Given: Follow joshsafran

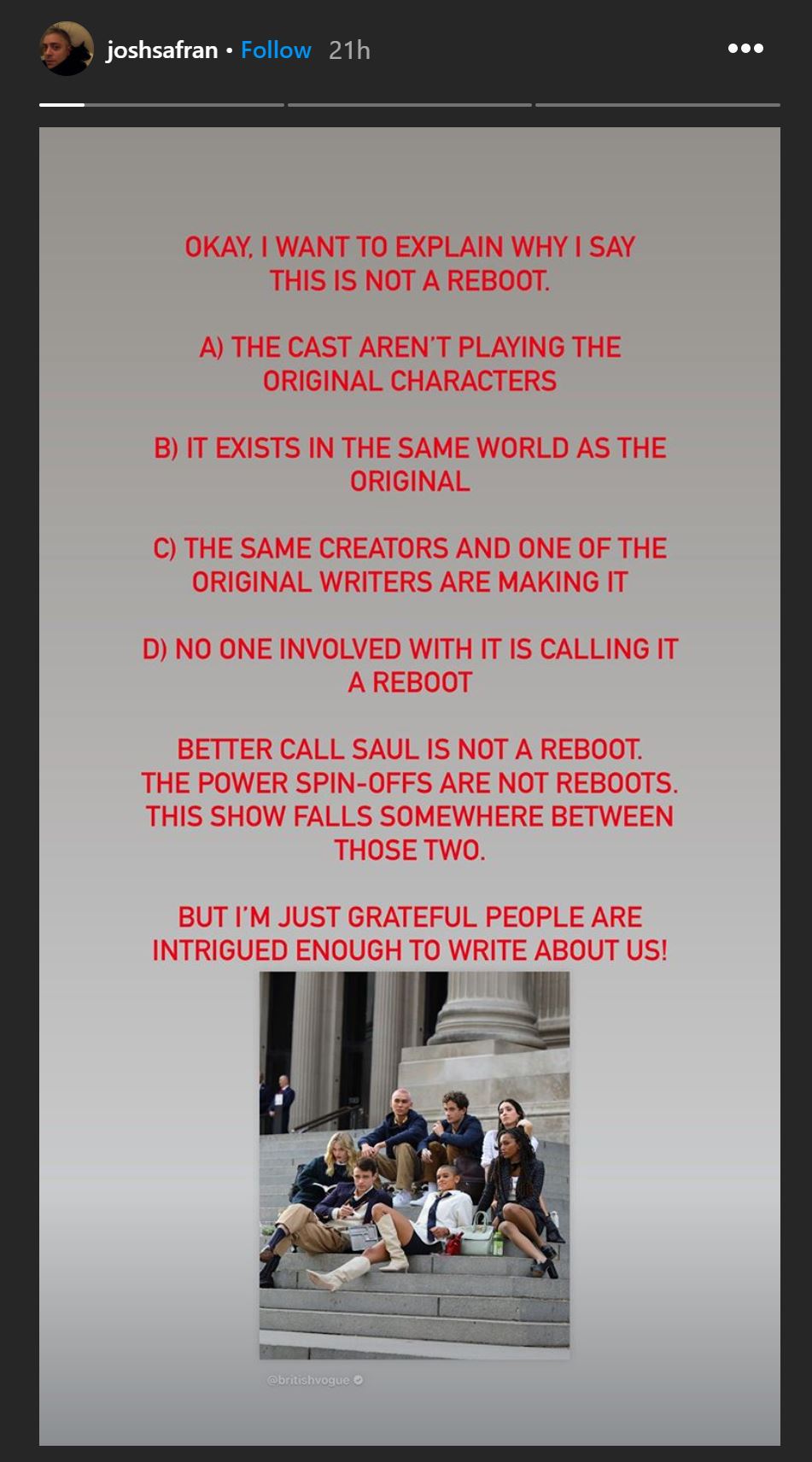Looking at the screenshot, I should pos(276,50).
